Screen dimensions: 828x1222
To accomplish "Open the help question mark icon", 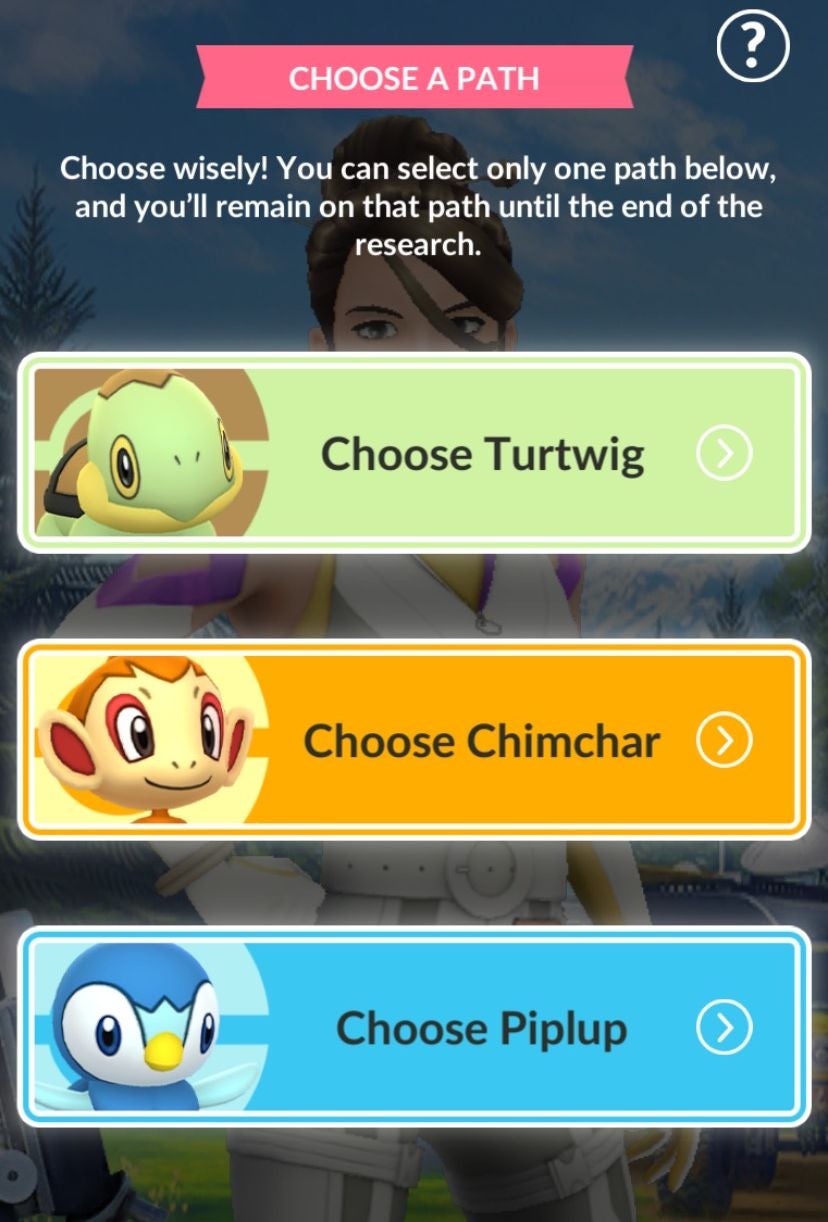I will [753, 47].
